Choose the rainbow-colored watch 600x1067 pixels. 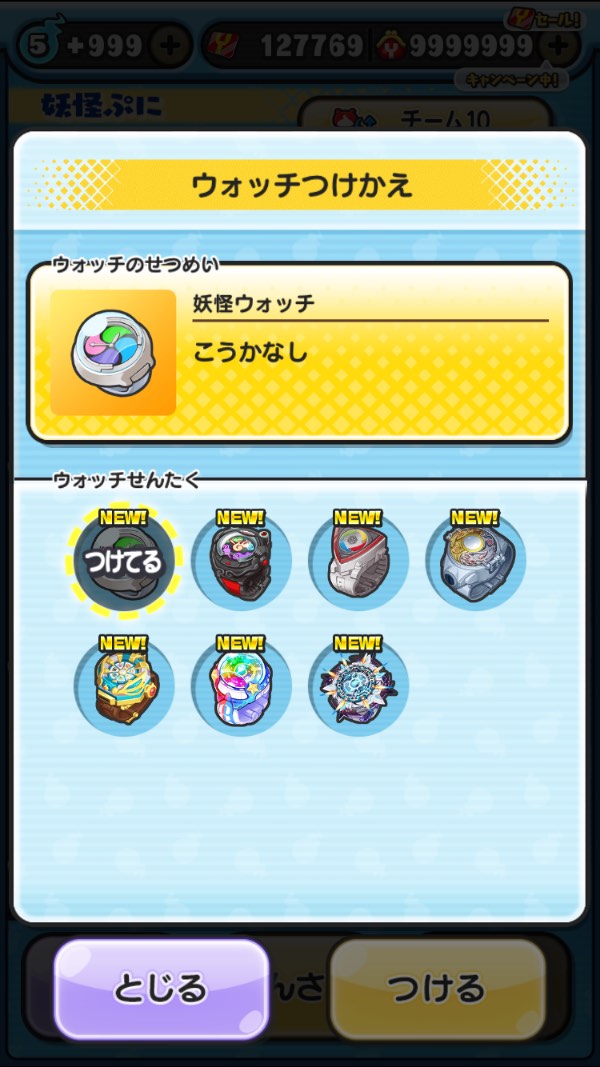tap(241, 686)
